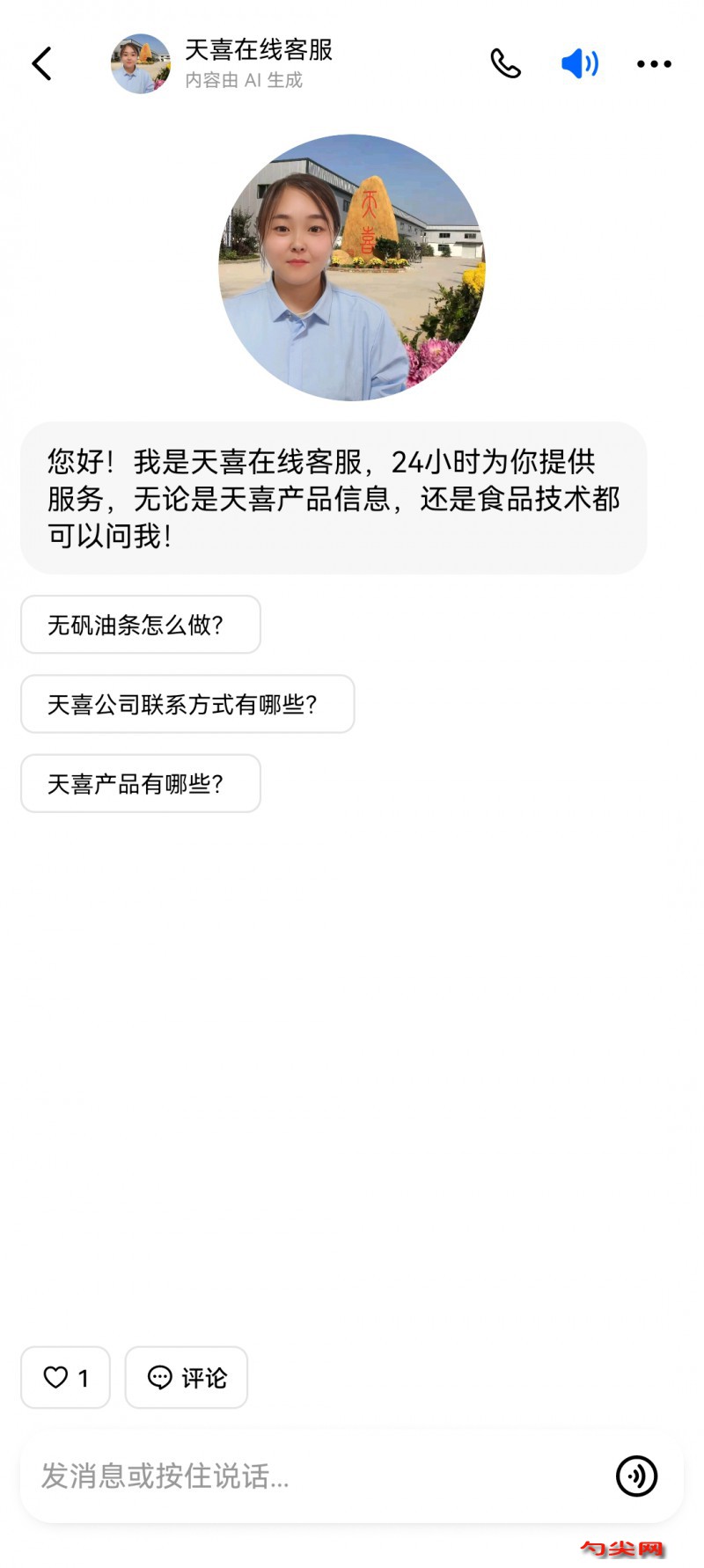Open the more options menu

click(653, 63)
